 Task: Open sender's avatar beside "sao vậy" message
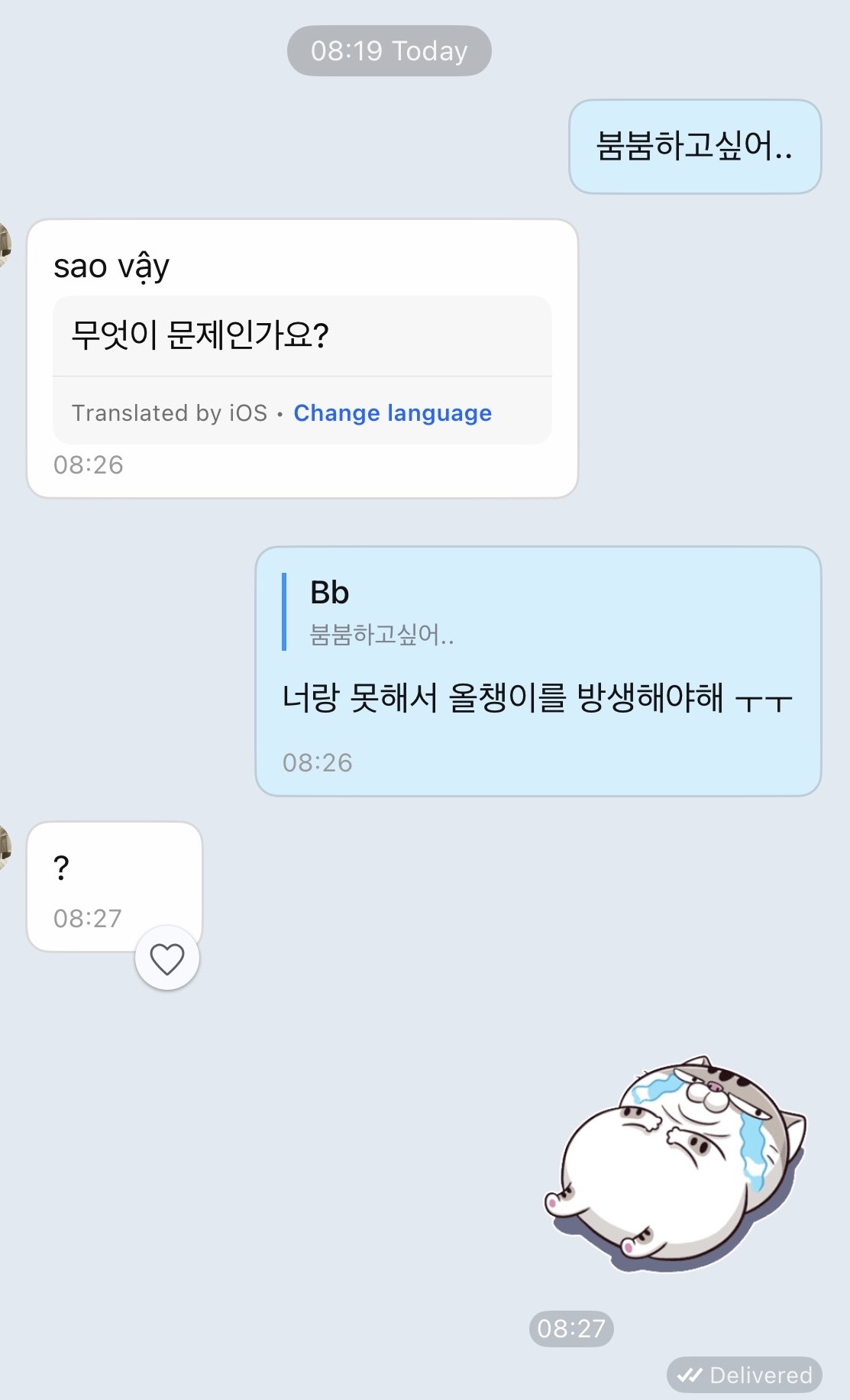click(x=5, y=244)
